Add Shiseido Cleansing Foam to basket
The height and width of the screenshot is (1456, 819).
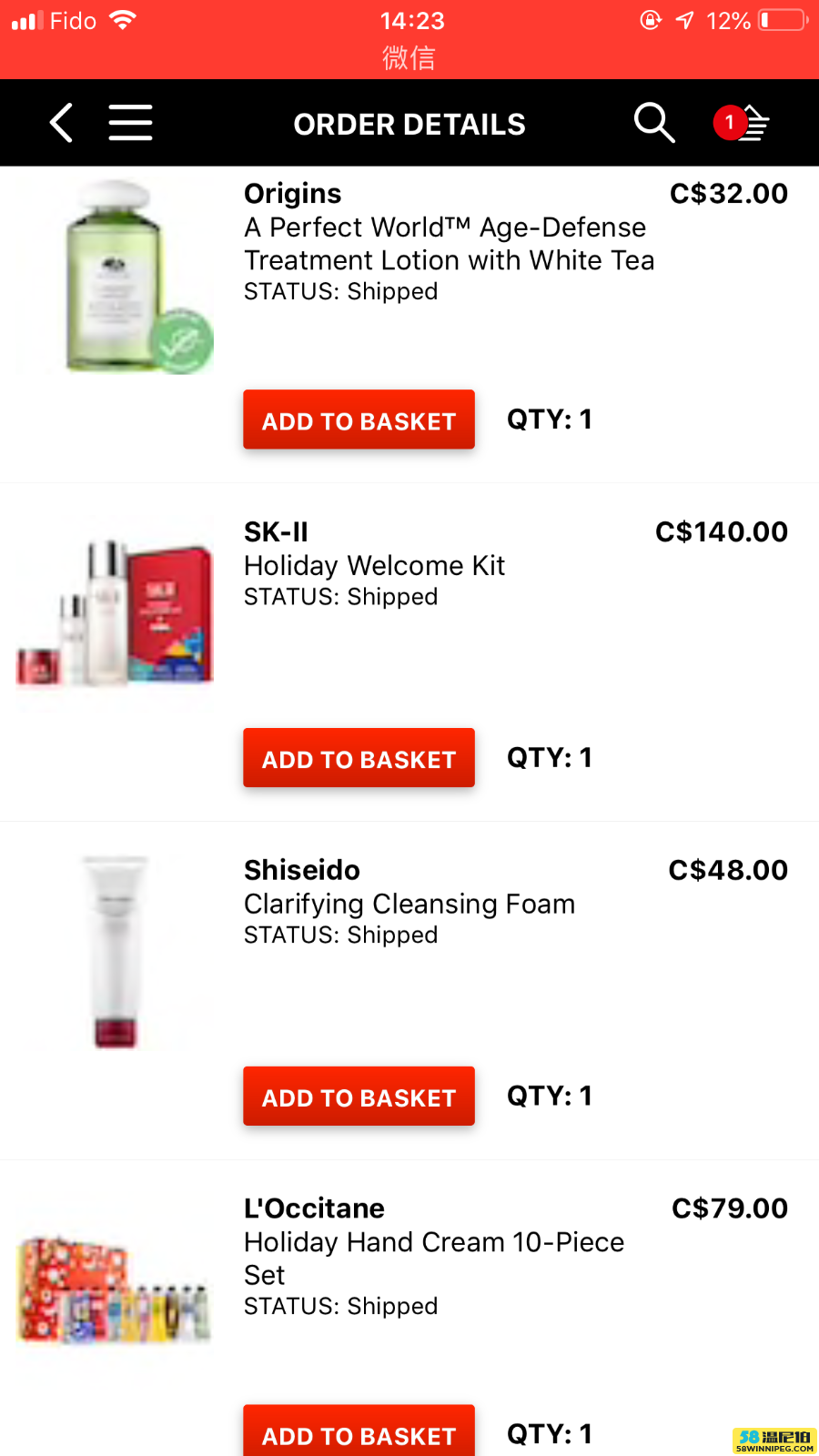click(x=359, y=1097)
